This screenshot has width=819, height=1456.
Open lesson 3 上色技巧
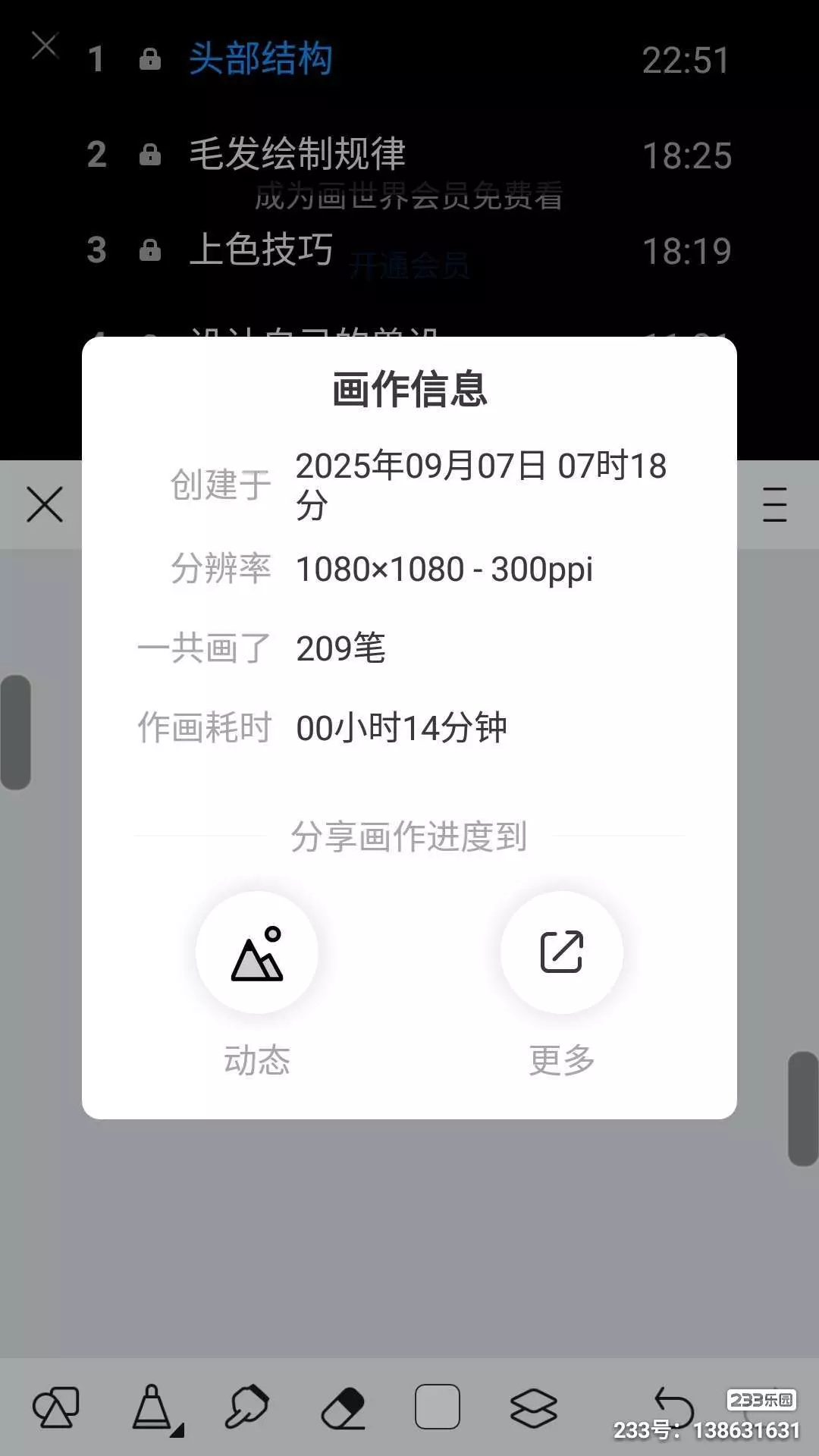click(409, 250)
